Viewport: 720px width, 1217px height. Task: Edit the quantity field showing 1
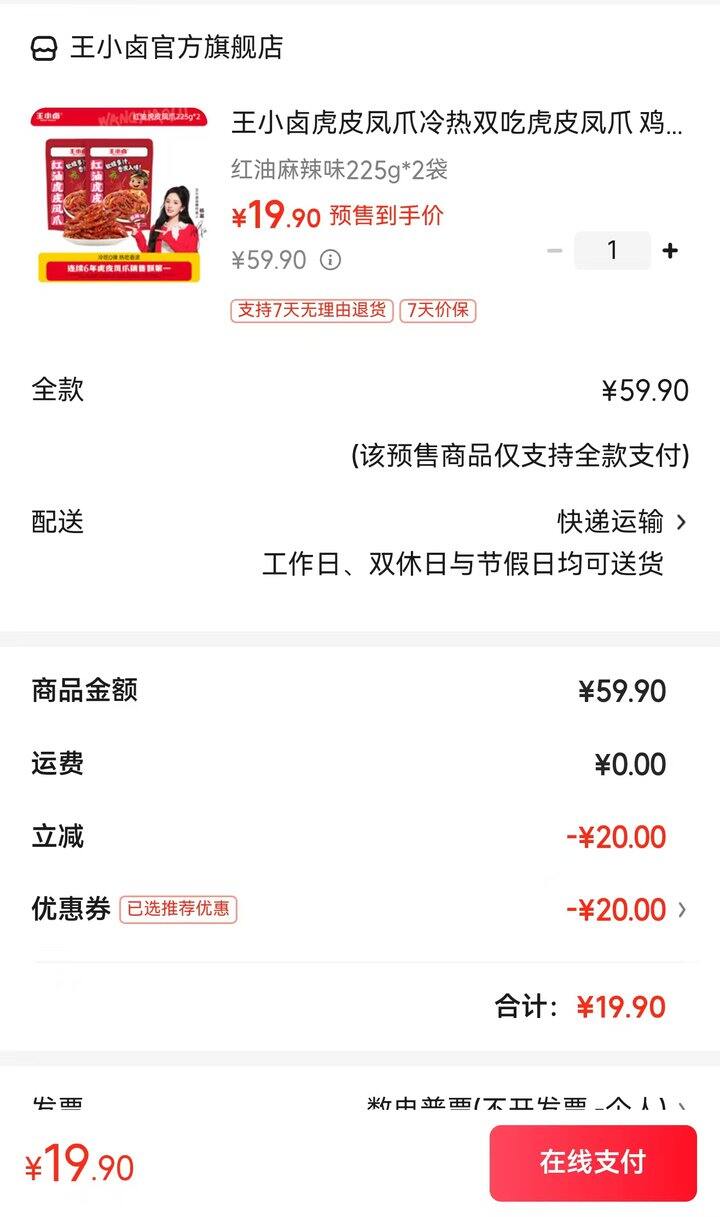pyautogui.click(x=612, y=251)
